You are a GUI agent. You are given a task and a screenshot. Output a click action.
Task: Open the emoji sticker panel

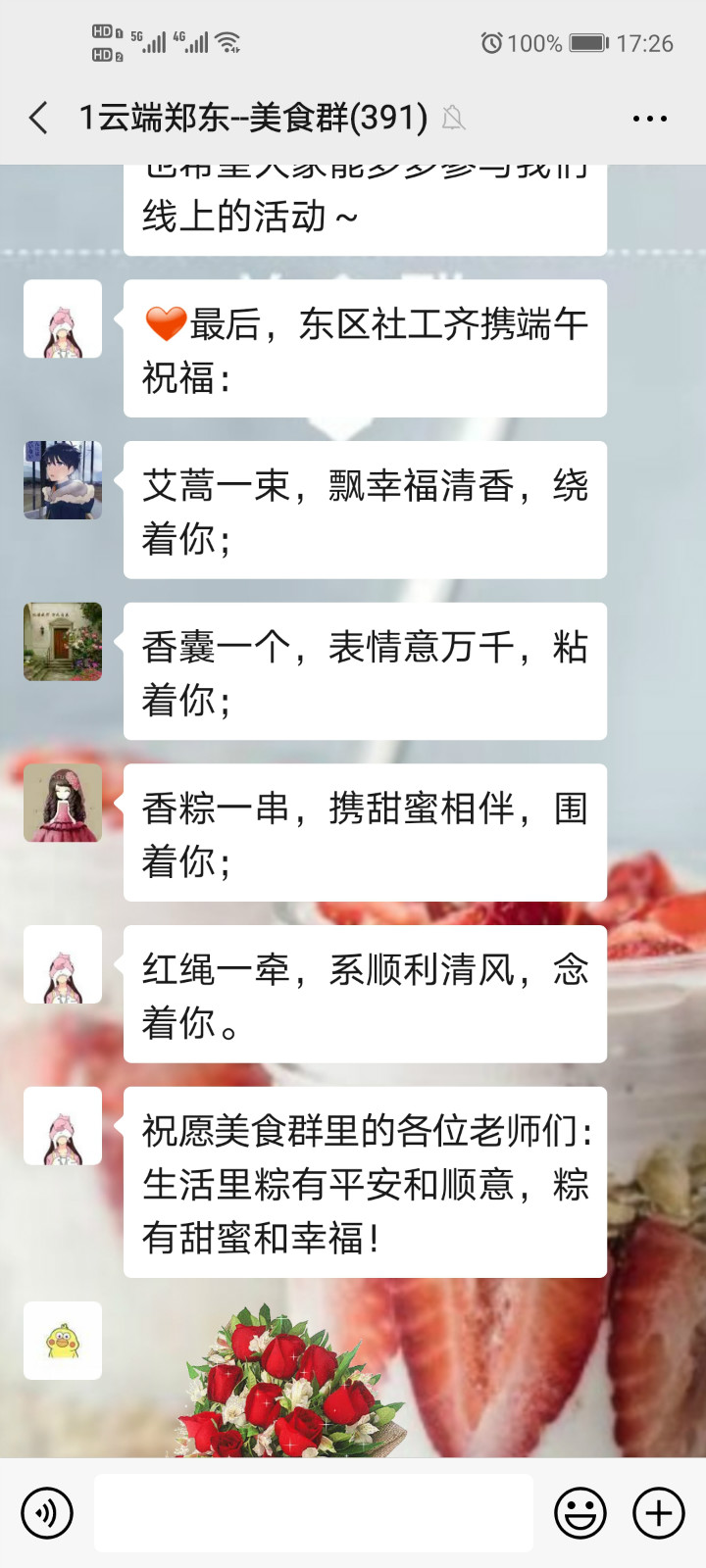tap(580, 1513)
